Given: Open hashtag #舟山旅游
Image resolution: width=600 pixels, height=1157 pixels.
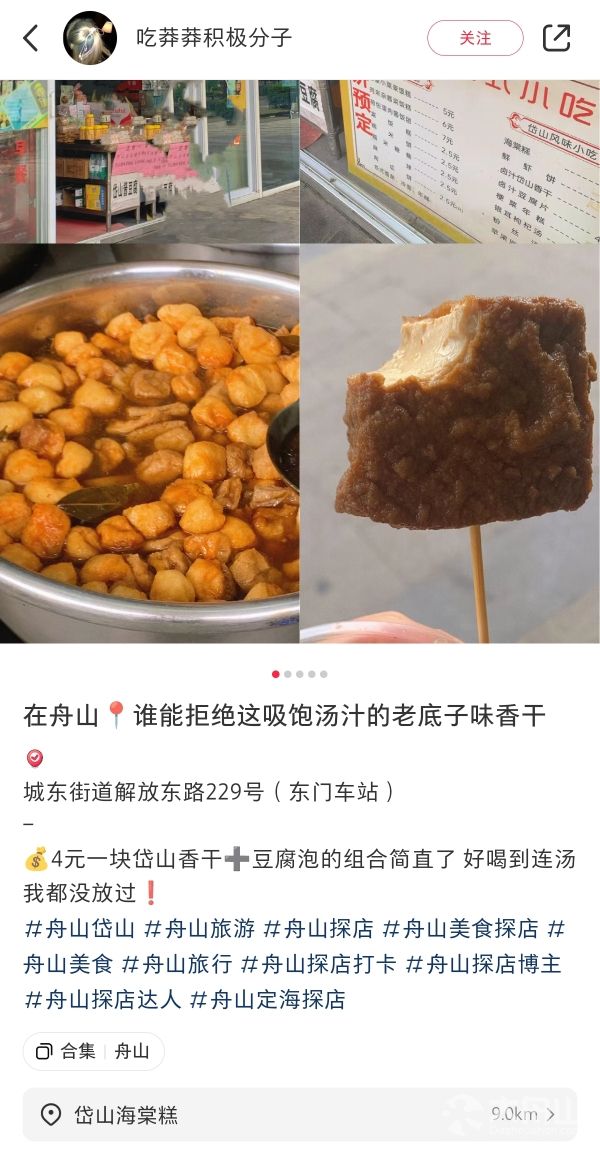Looking at the screenshot, I should (199, 929).
